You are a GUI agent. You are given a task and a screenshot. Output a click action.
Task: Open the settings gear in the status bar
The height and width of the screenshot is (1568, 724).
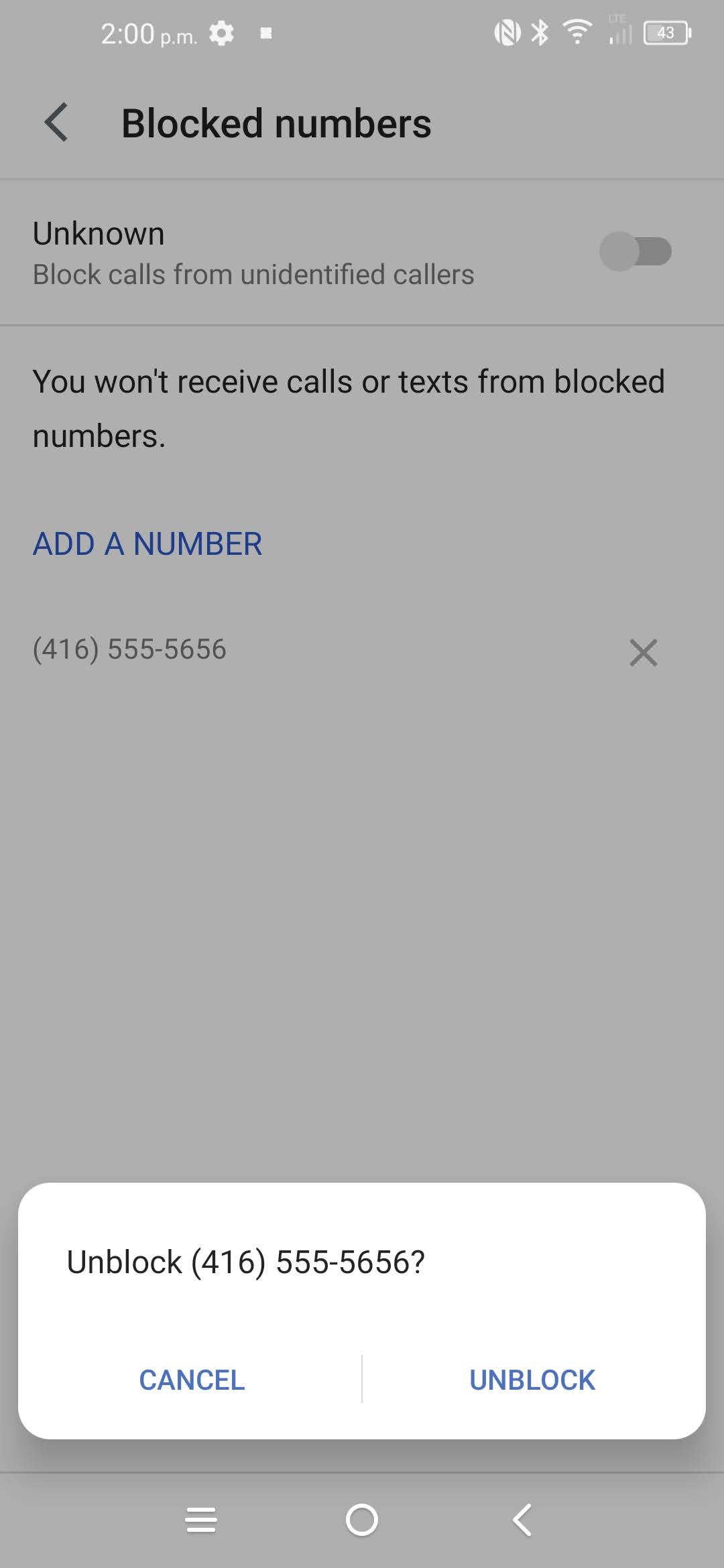221,32
